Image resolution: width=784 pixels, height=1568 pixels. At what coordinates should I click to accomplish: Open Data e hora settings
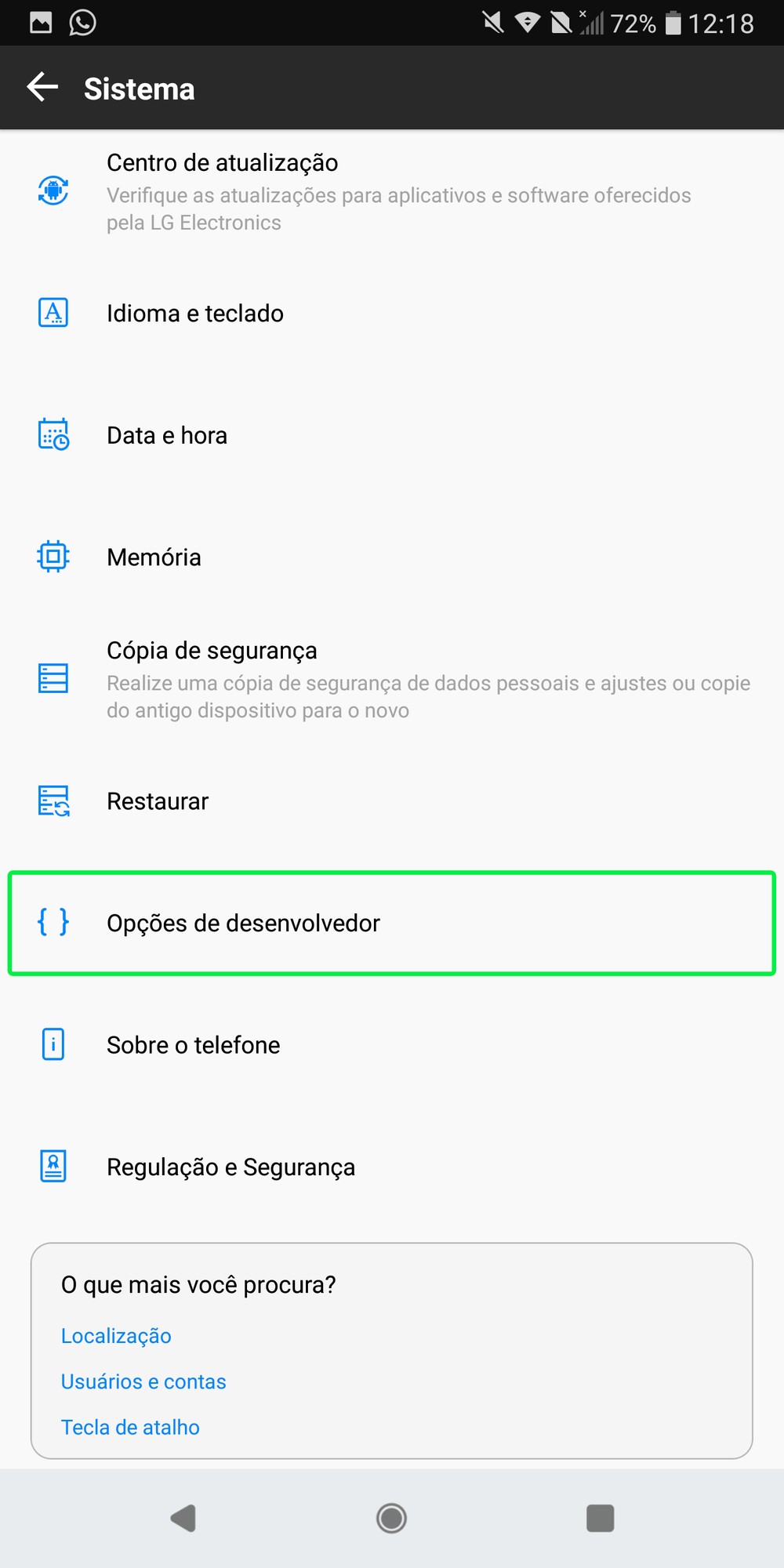tap(392, 435)
